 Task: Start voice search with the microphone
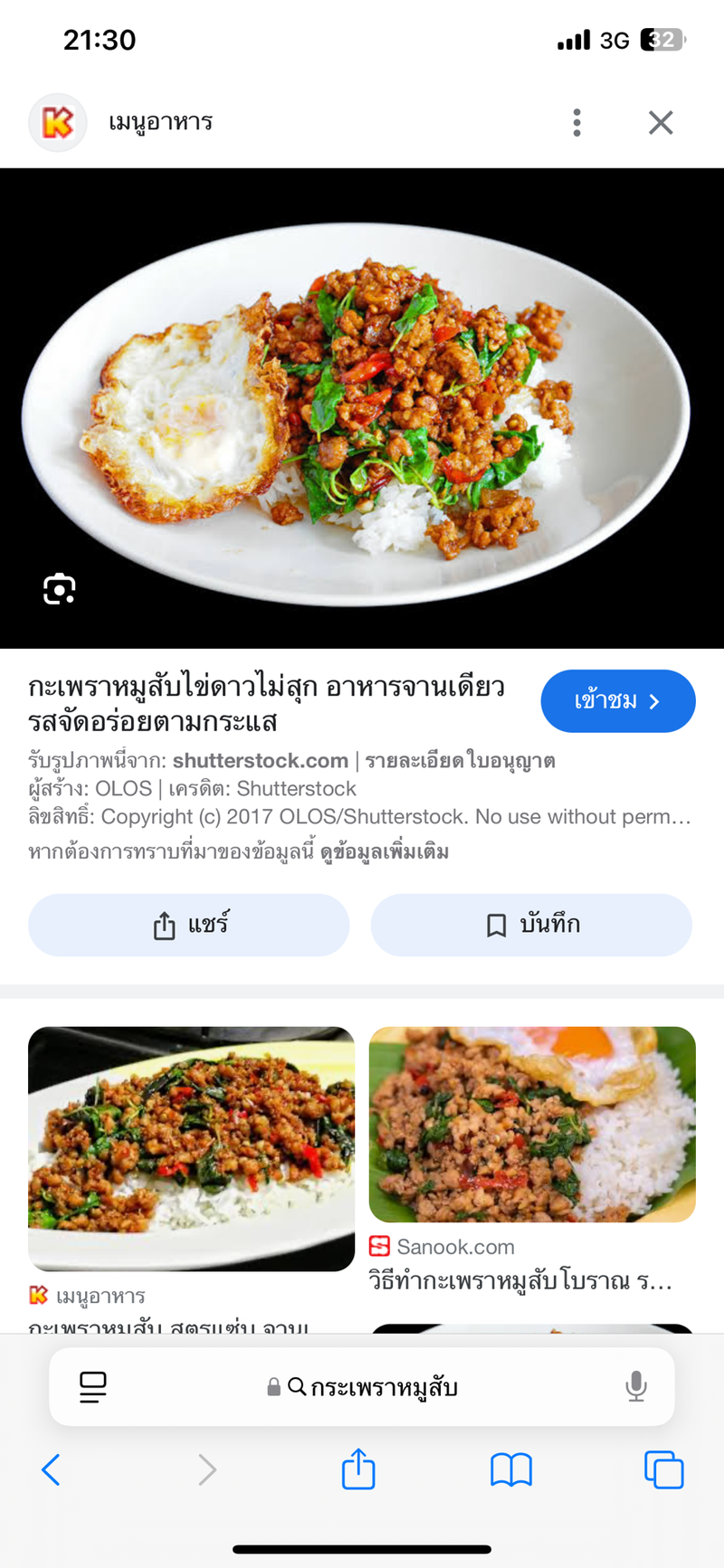tap(636, 1386)
